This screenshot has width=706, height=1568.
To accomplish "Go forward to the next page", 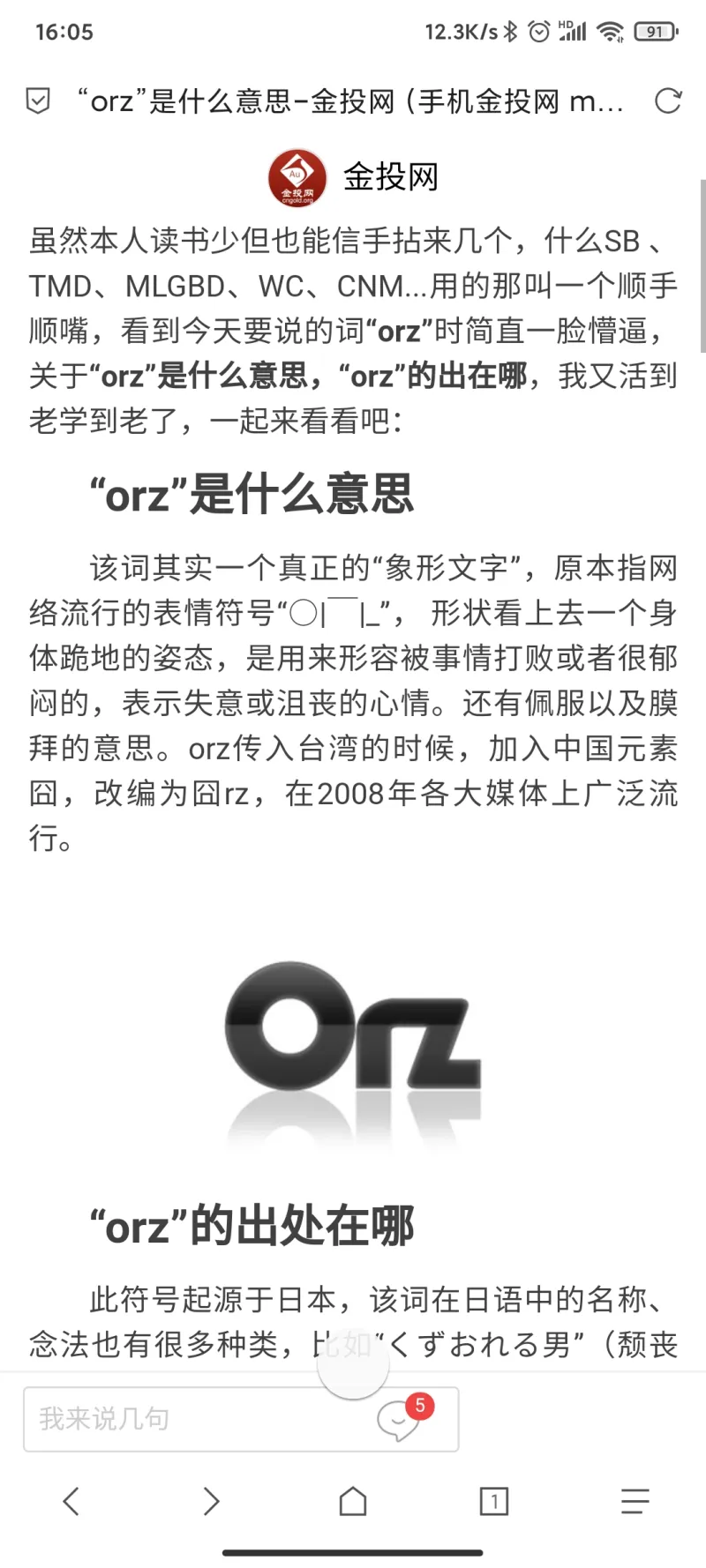I will tap(211, 1501).
